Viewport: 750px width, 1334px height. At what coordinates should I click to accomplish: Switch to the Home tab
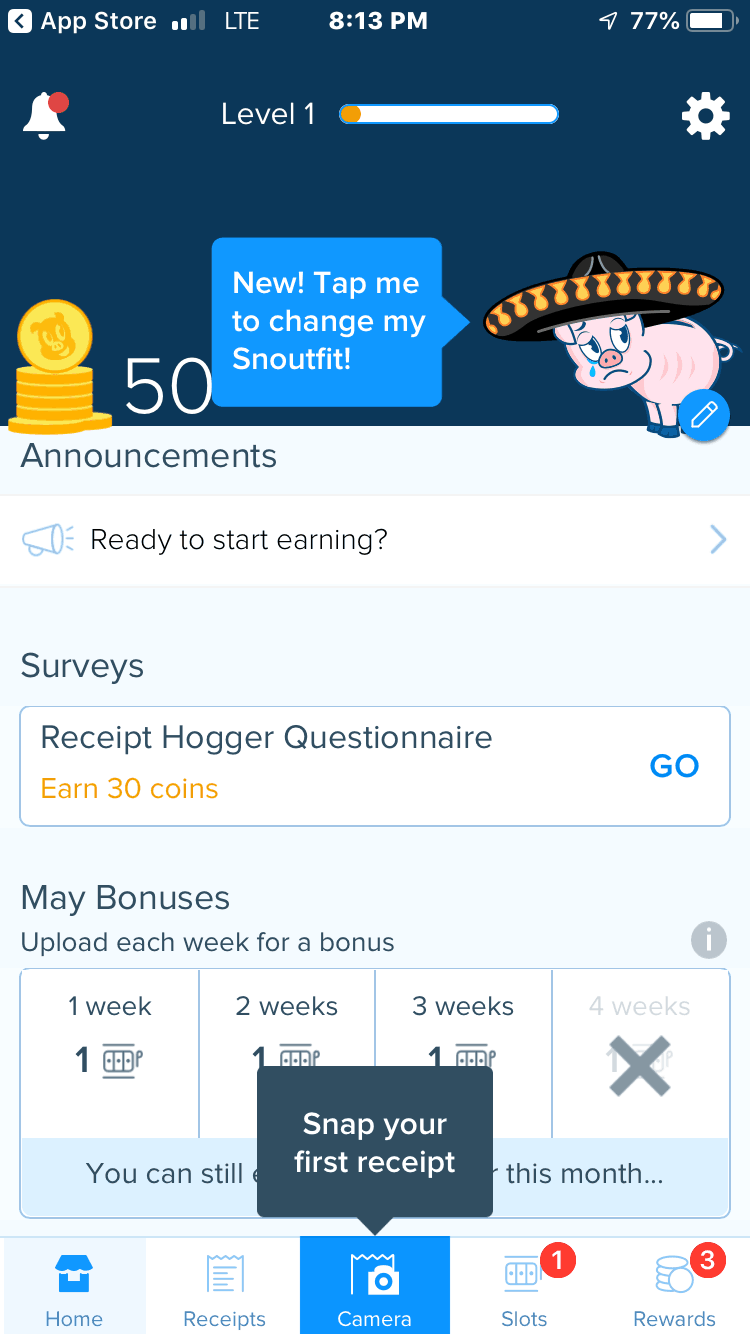tap(74, 1286)
